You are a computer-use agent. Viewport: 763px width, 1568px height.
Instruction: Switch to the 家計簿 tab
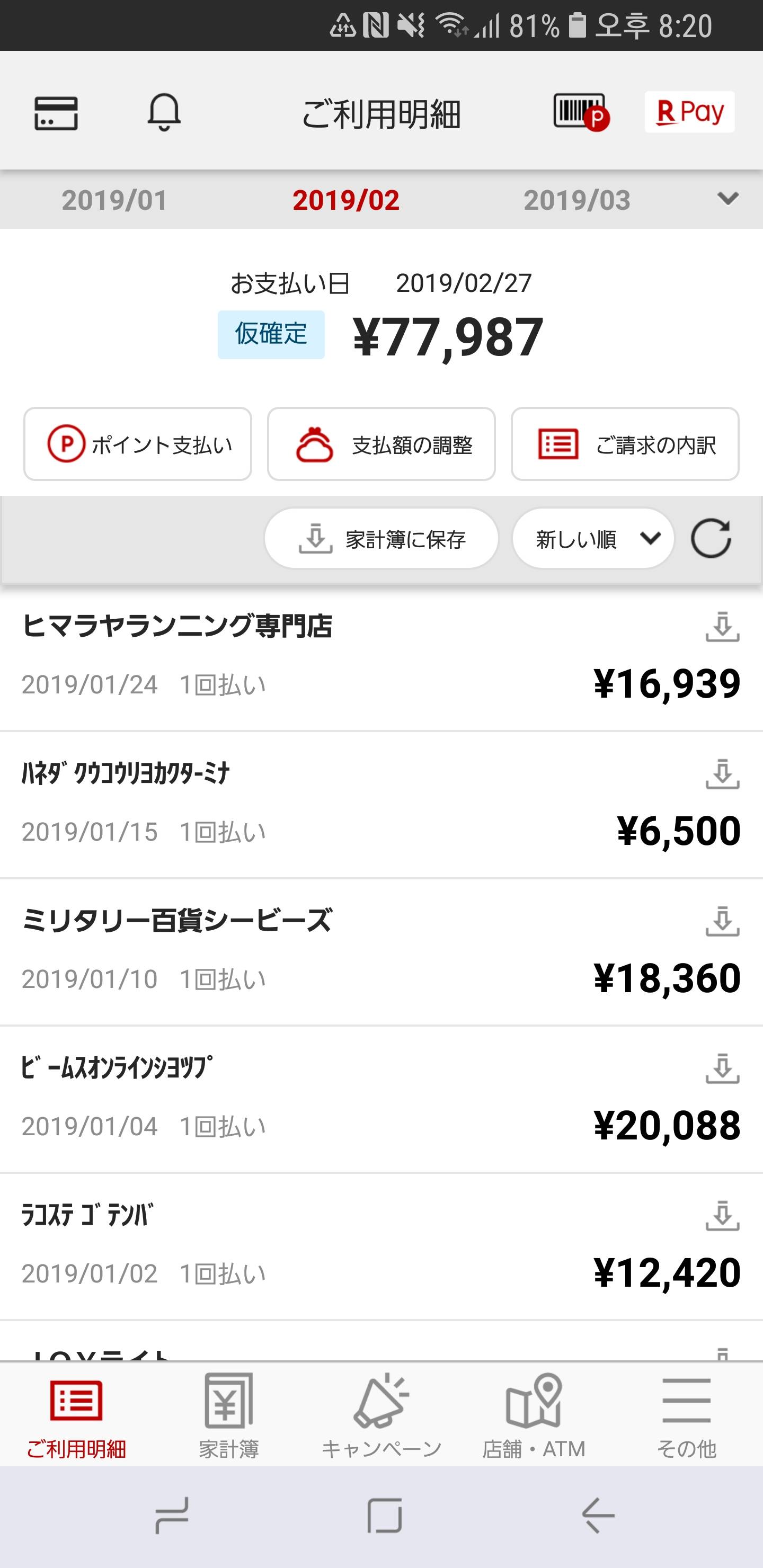[229, 1414]
